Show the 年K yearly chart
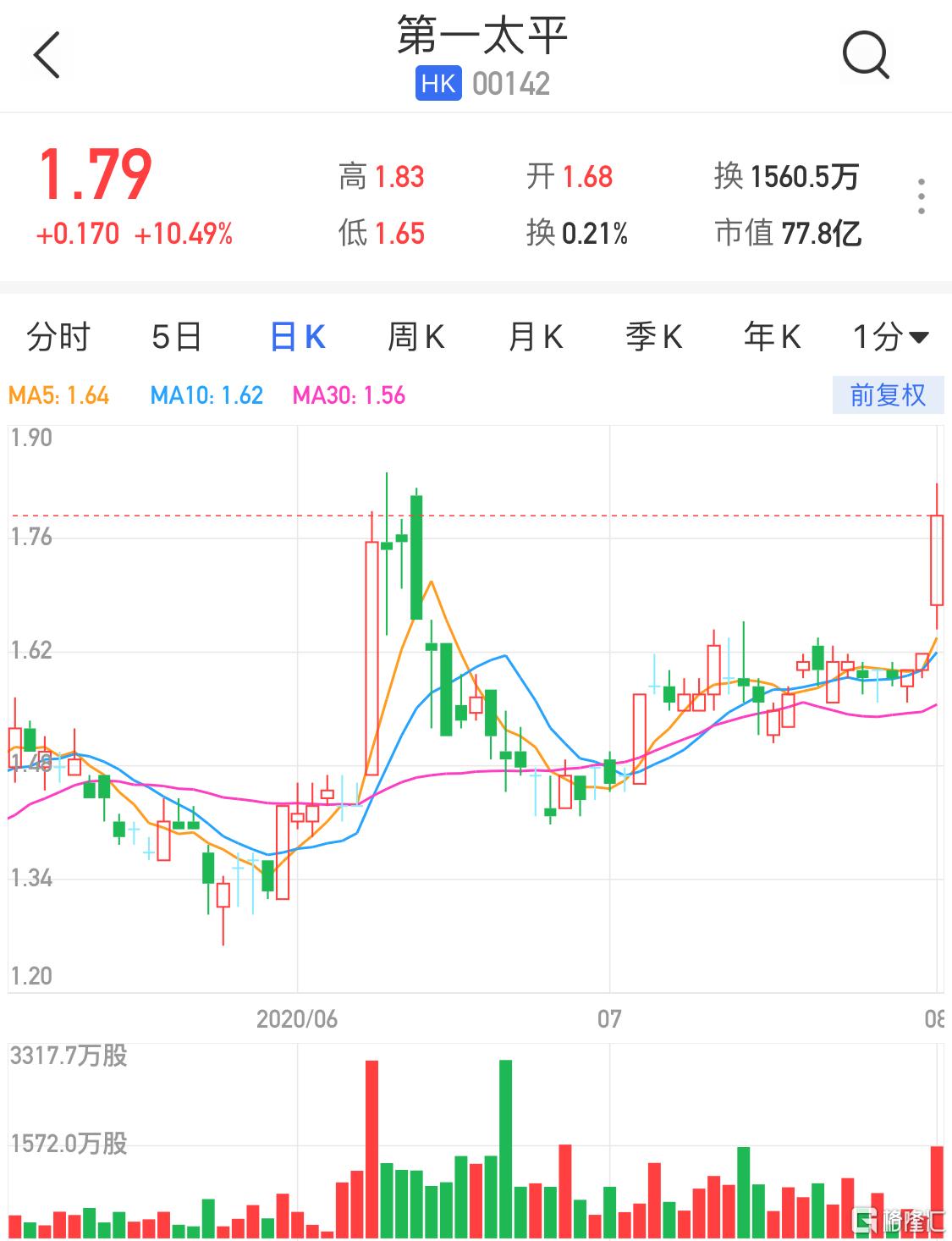The height and width of the screenshot is (1241, 952). (x=772, y=337)
